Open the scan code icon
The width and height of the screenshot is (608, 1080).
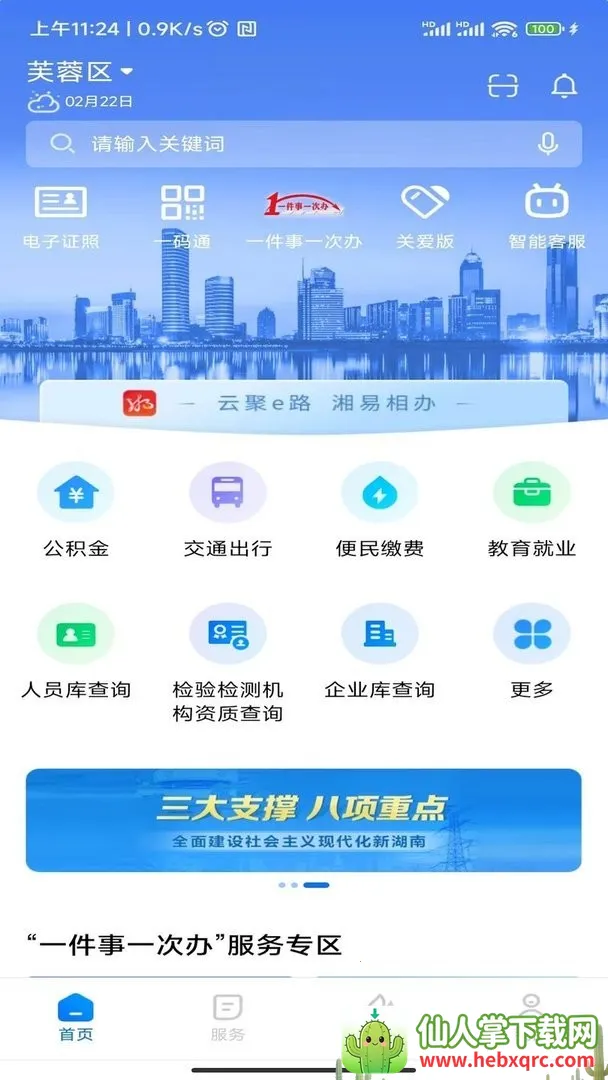click(x=503, y=86)
